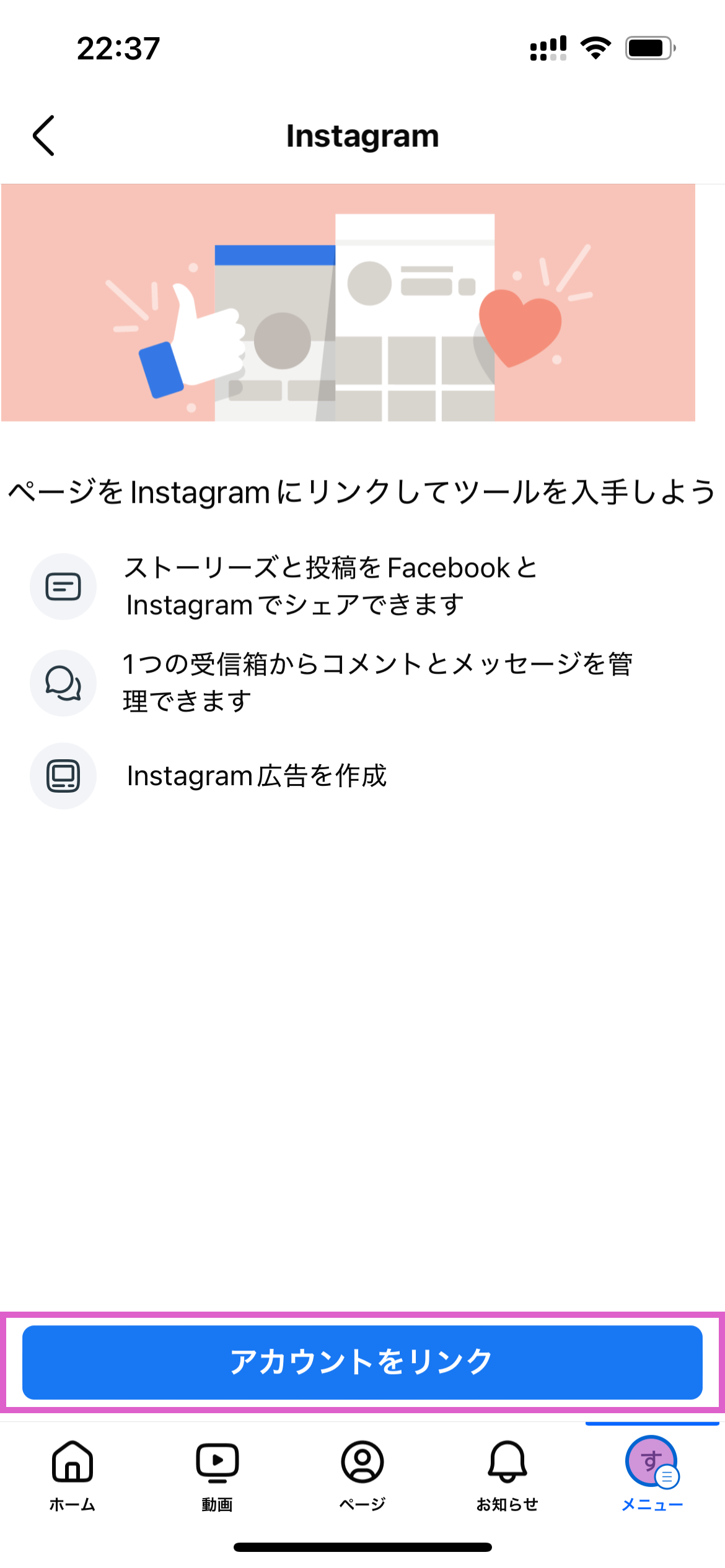Open the お知らせ notifications tab
725x1568 pixels.
(507, 1474)
